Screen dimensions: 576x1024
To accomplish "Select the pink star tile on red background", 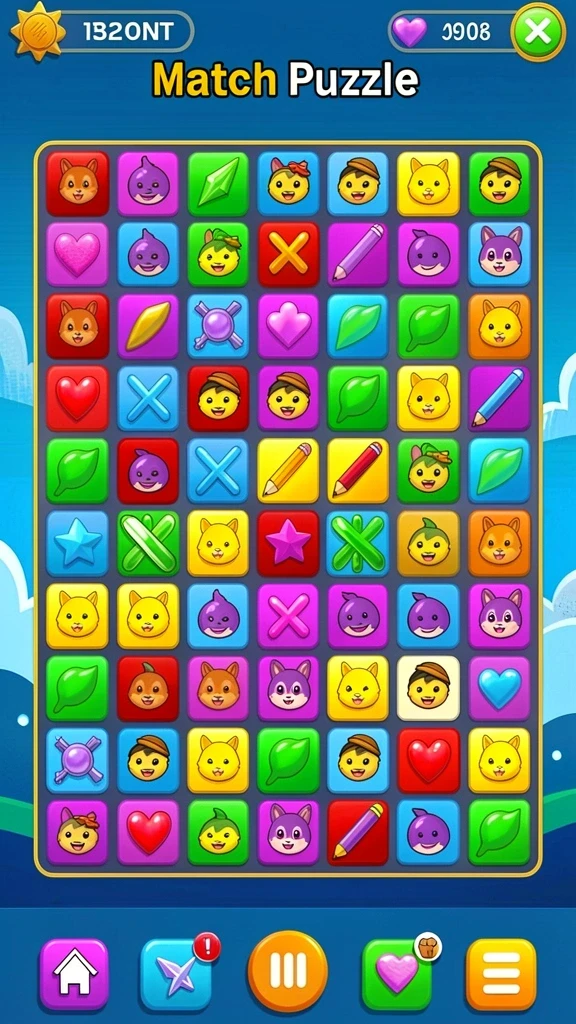I will click(x=288, y=543).
